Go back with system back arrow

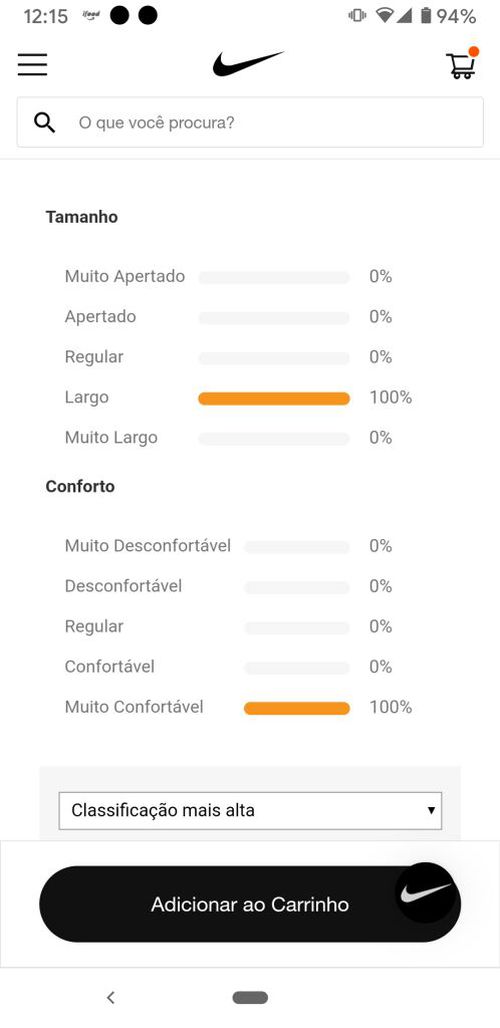point(111,998)
